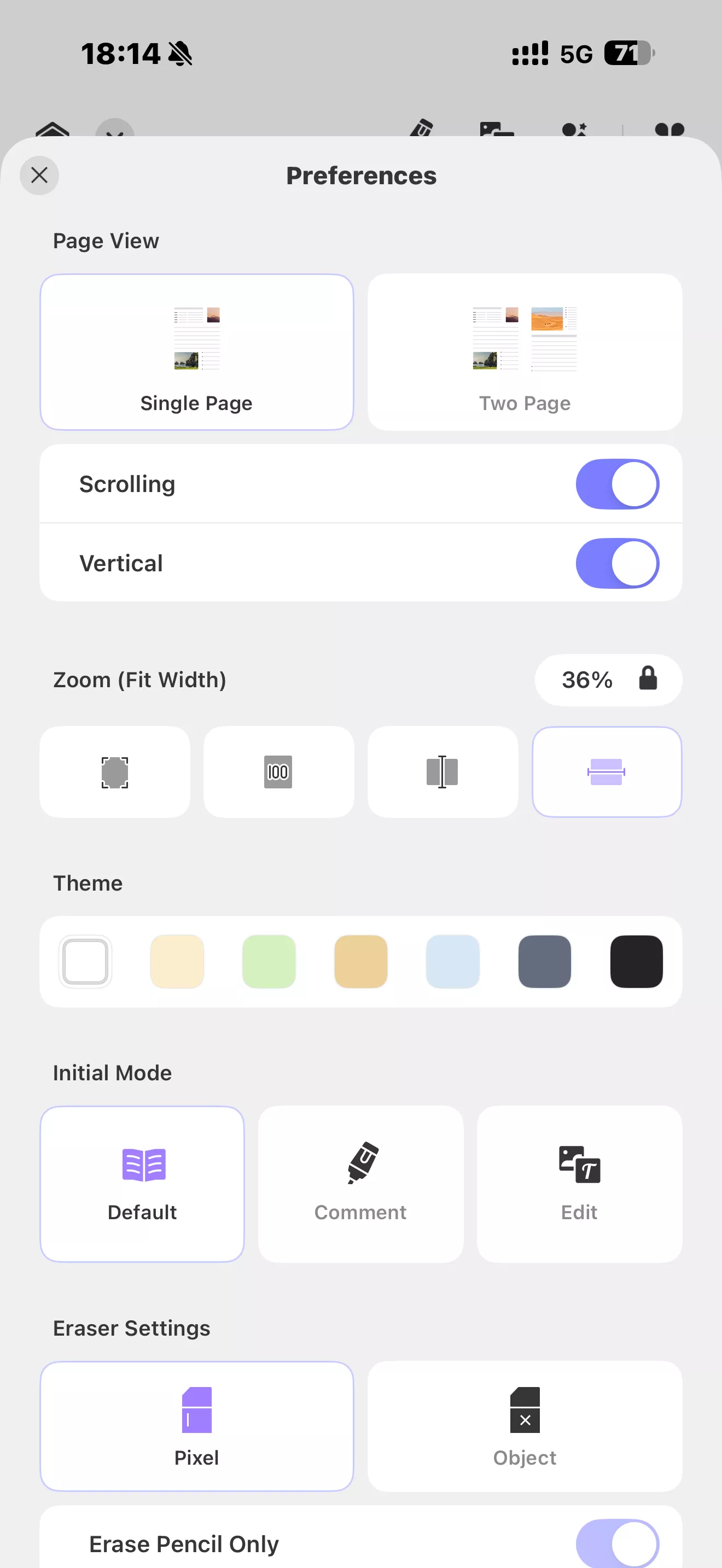
Task: Pick the light green theme
Action: (x=269, y=961)
